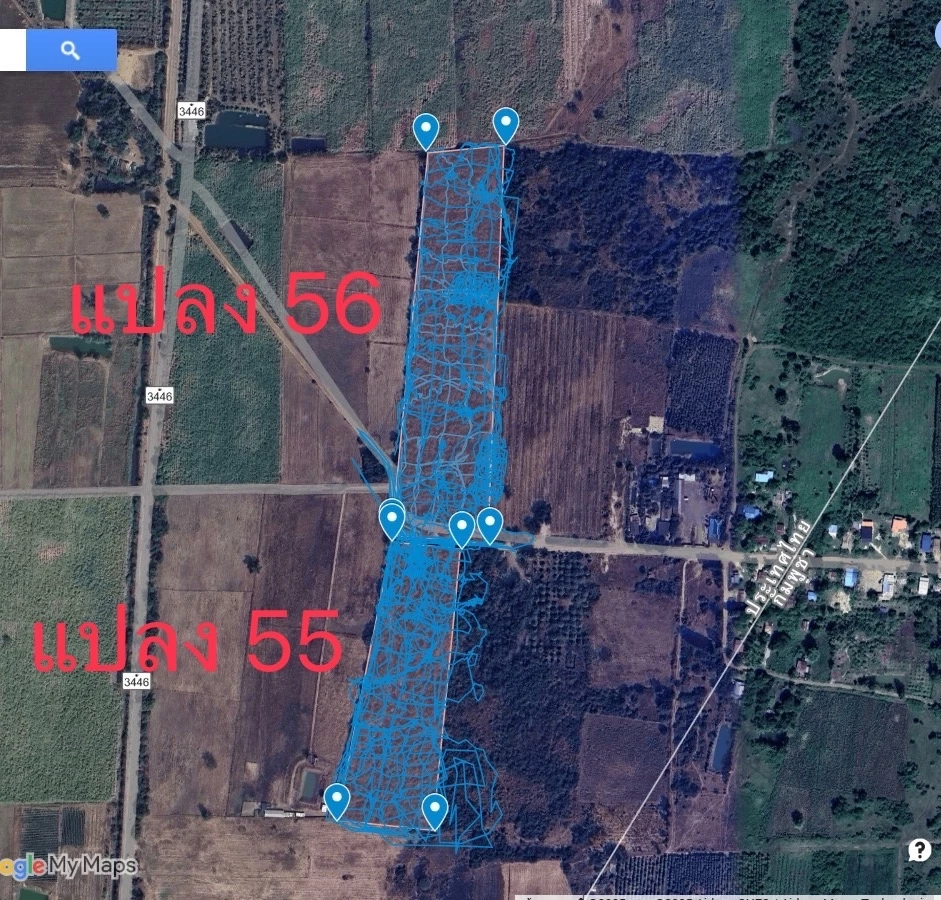The height and width of the screenshot is (900, 941).
Task: Open the help question mark icon
Action: pyautogui.click(x=920, y=850)
